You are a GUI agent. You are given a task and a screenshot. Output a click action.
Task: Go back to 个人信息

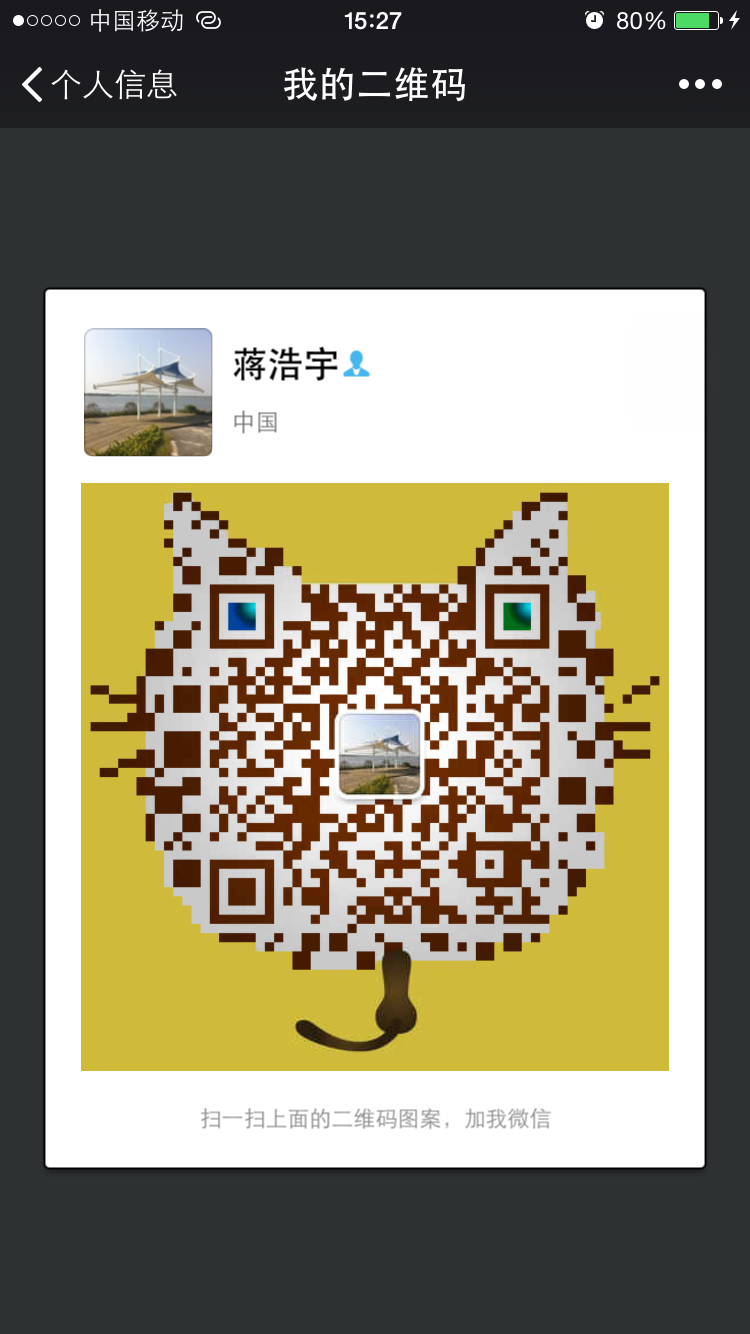98,85
